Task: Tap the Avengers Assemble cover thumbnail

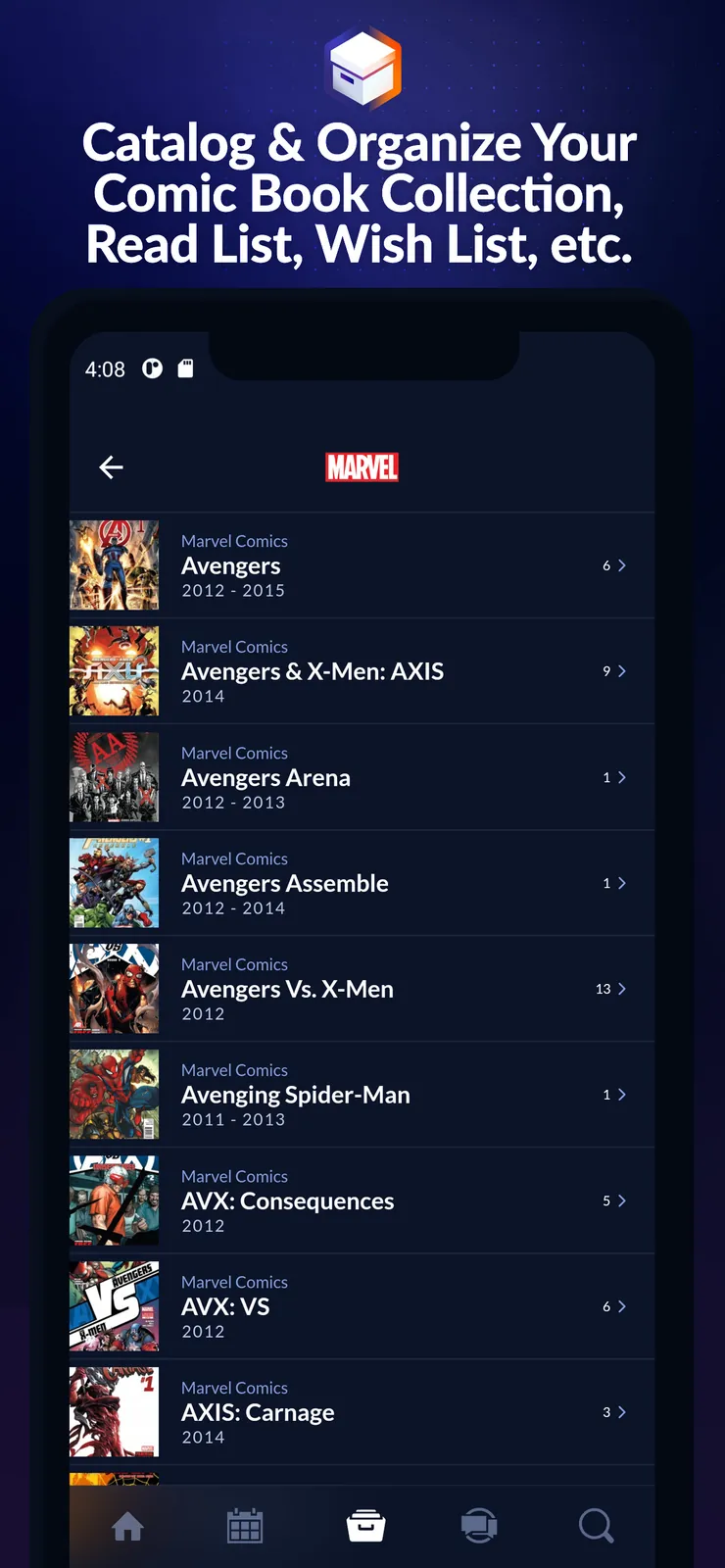Action: point(114,883)
